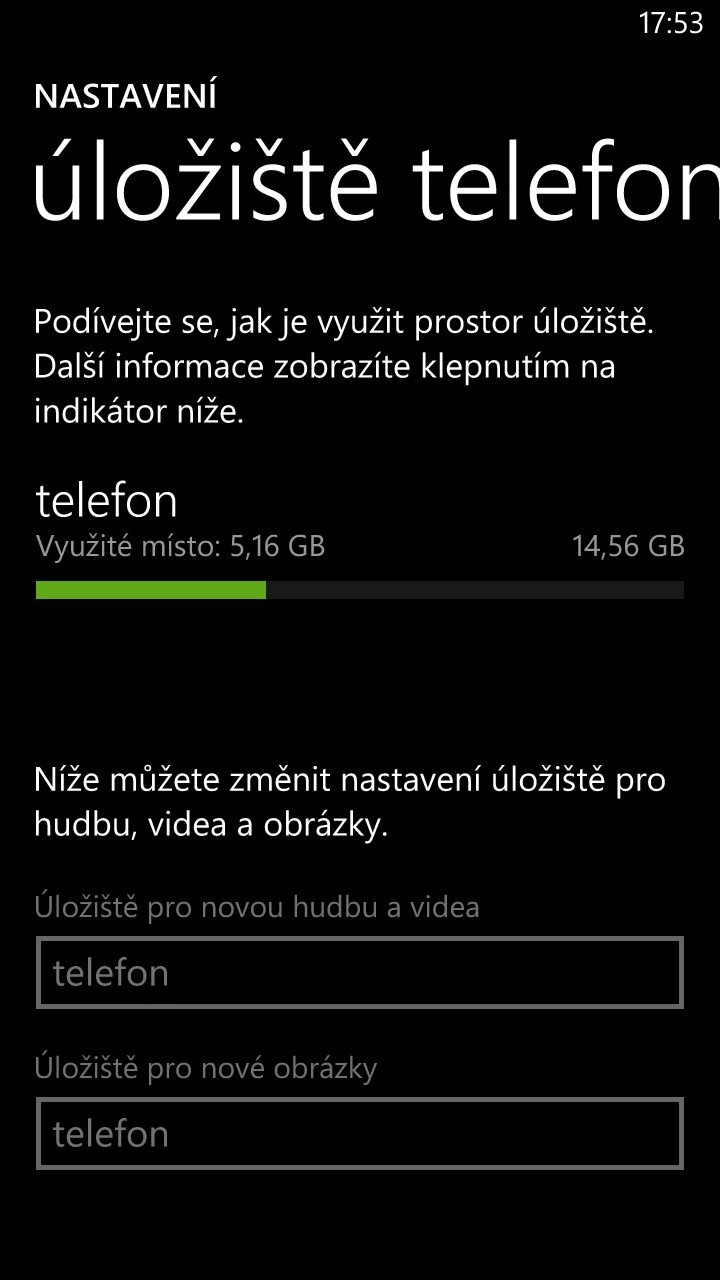Open dropdown for new music and videos storage

(360, 972)
